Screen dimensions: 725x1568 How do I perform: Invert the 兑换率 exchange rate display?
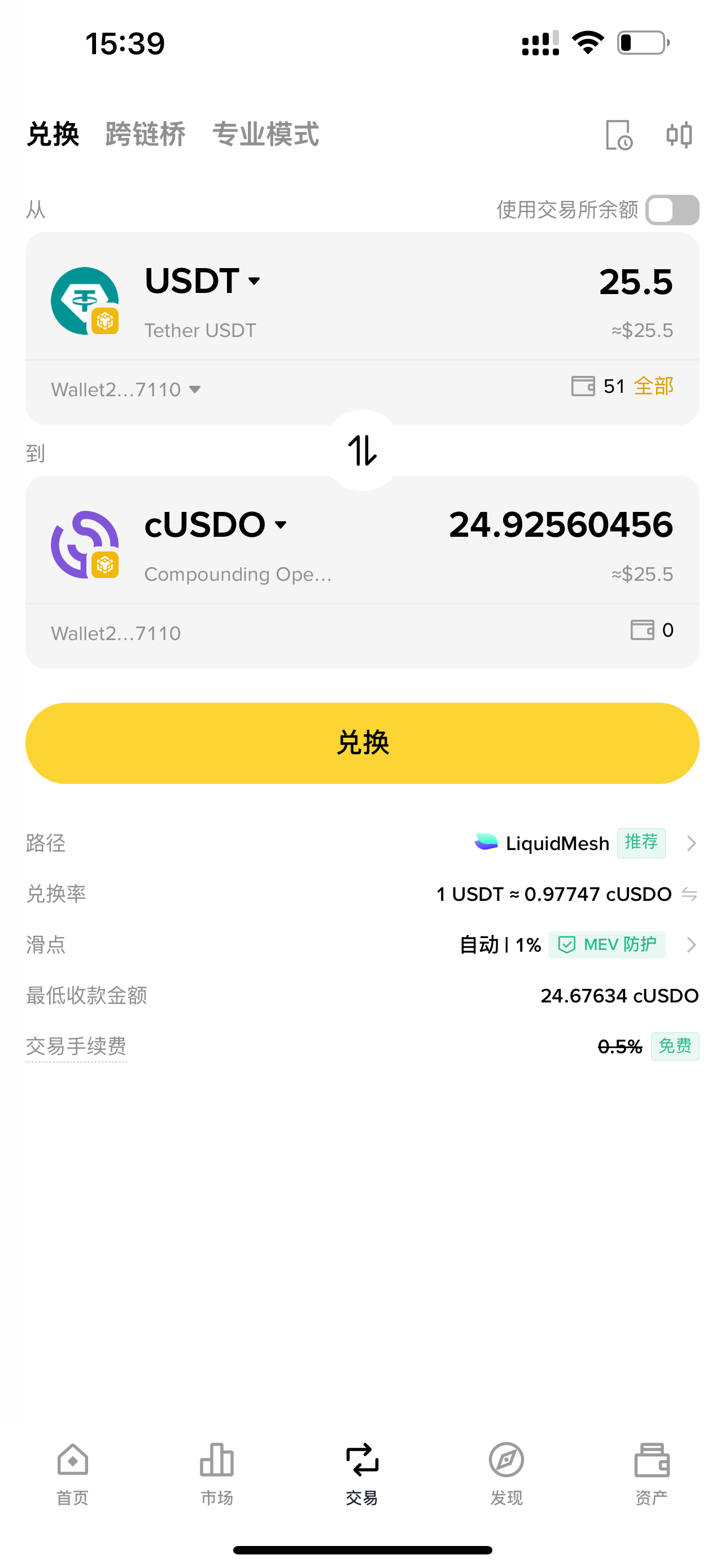[689, 894]
